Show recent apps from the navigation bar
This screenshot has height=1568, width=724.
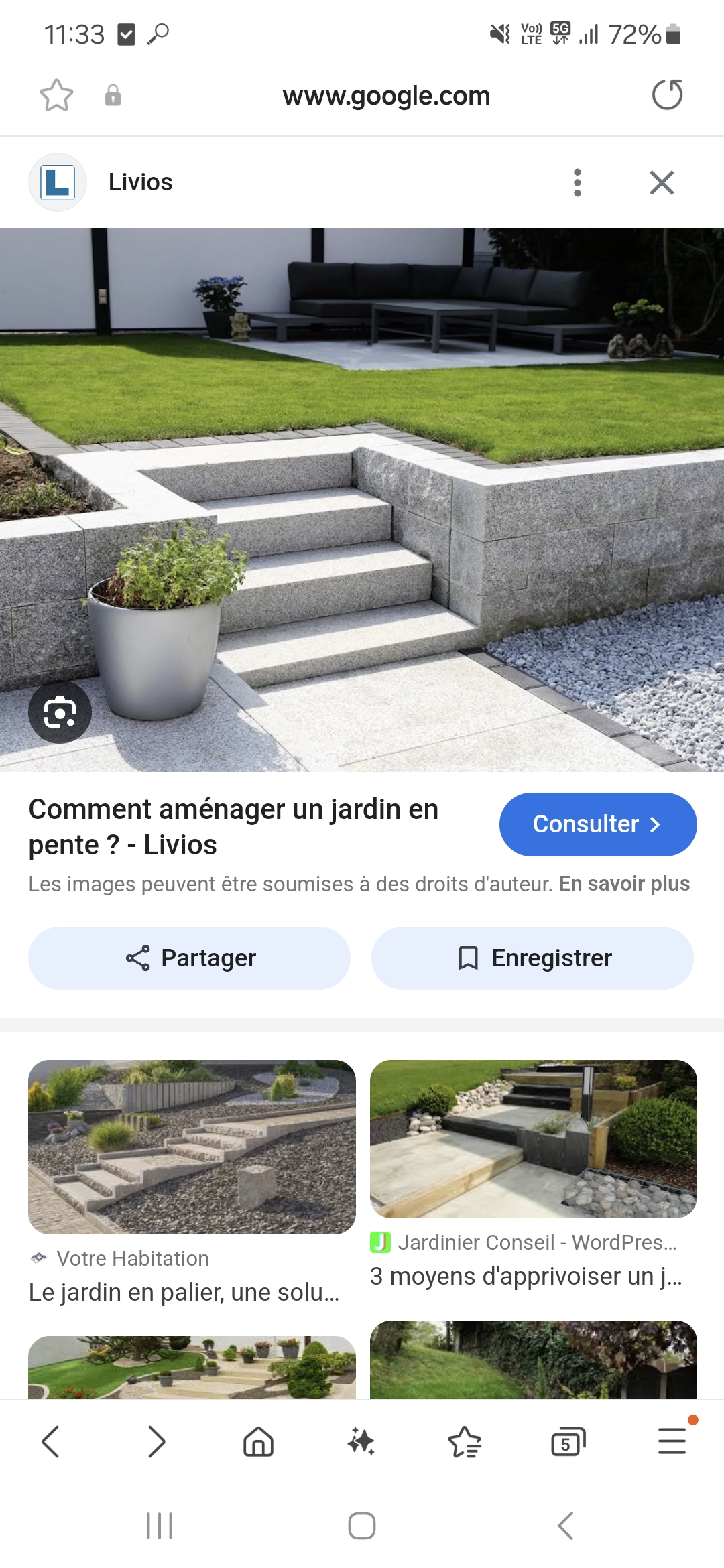(x=160, y=1526)
